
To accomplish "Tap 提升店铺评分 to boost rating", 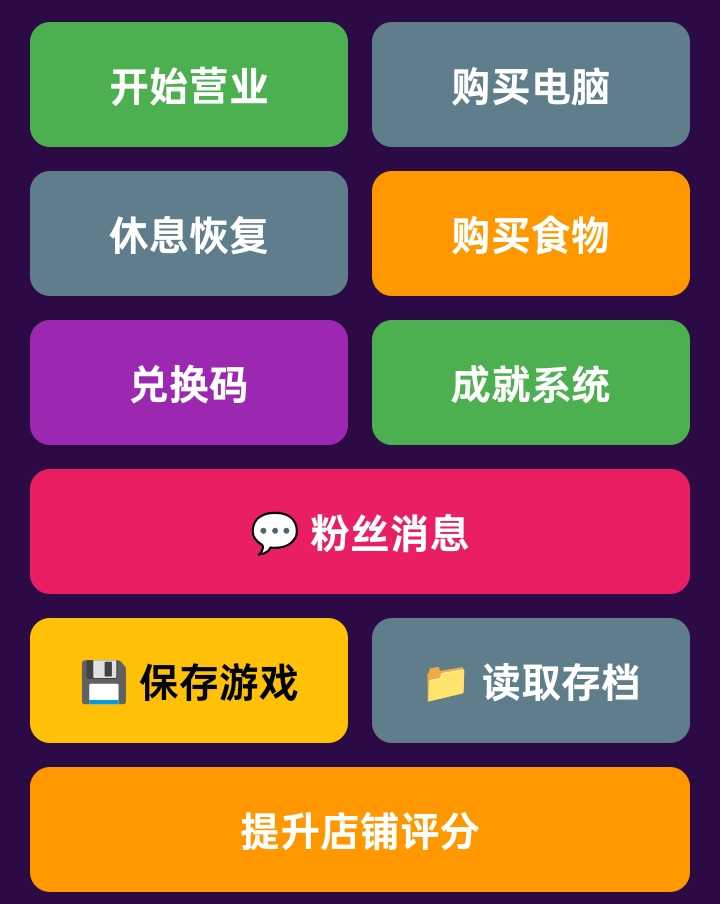I will (x=360, y=830).
